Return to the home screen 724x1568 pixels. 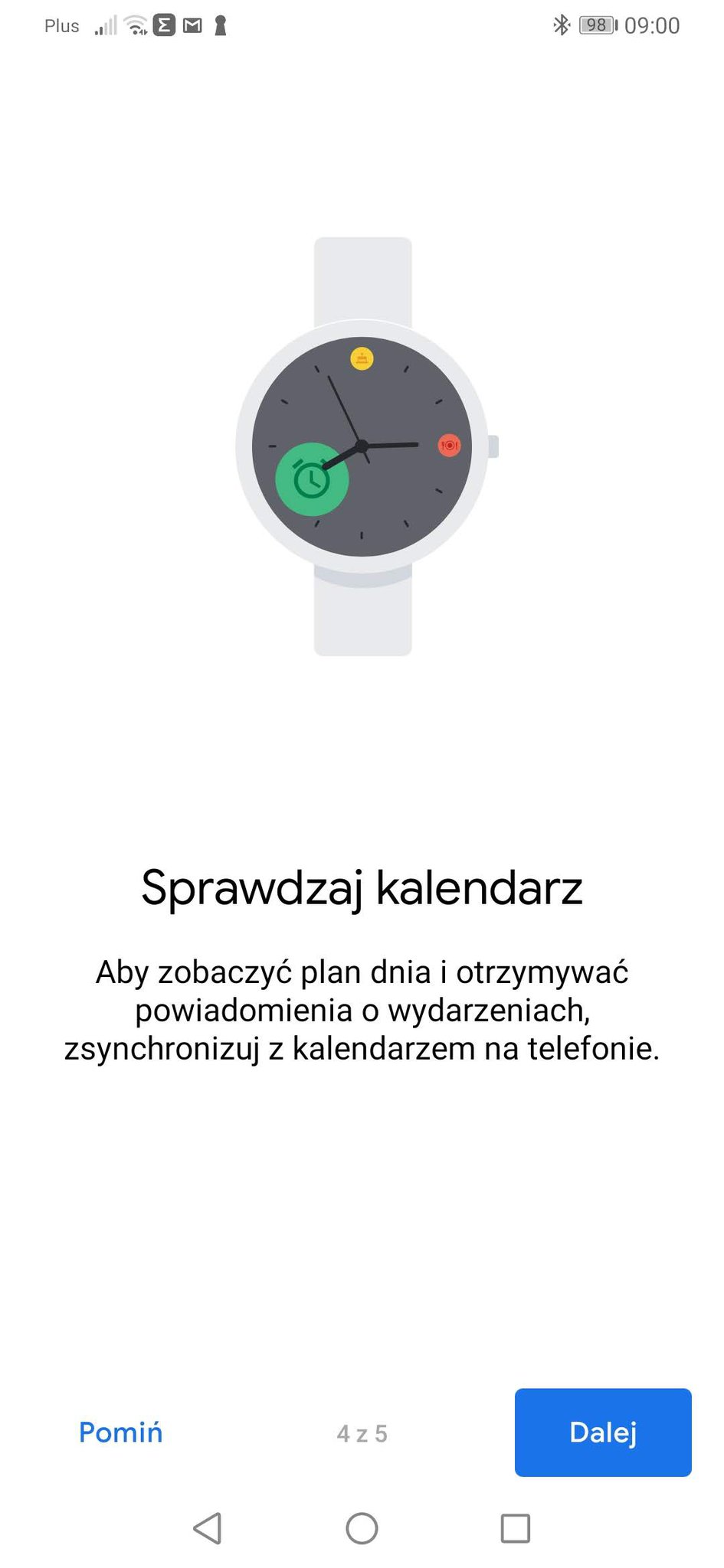362,1528
